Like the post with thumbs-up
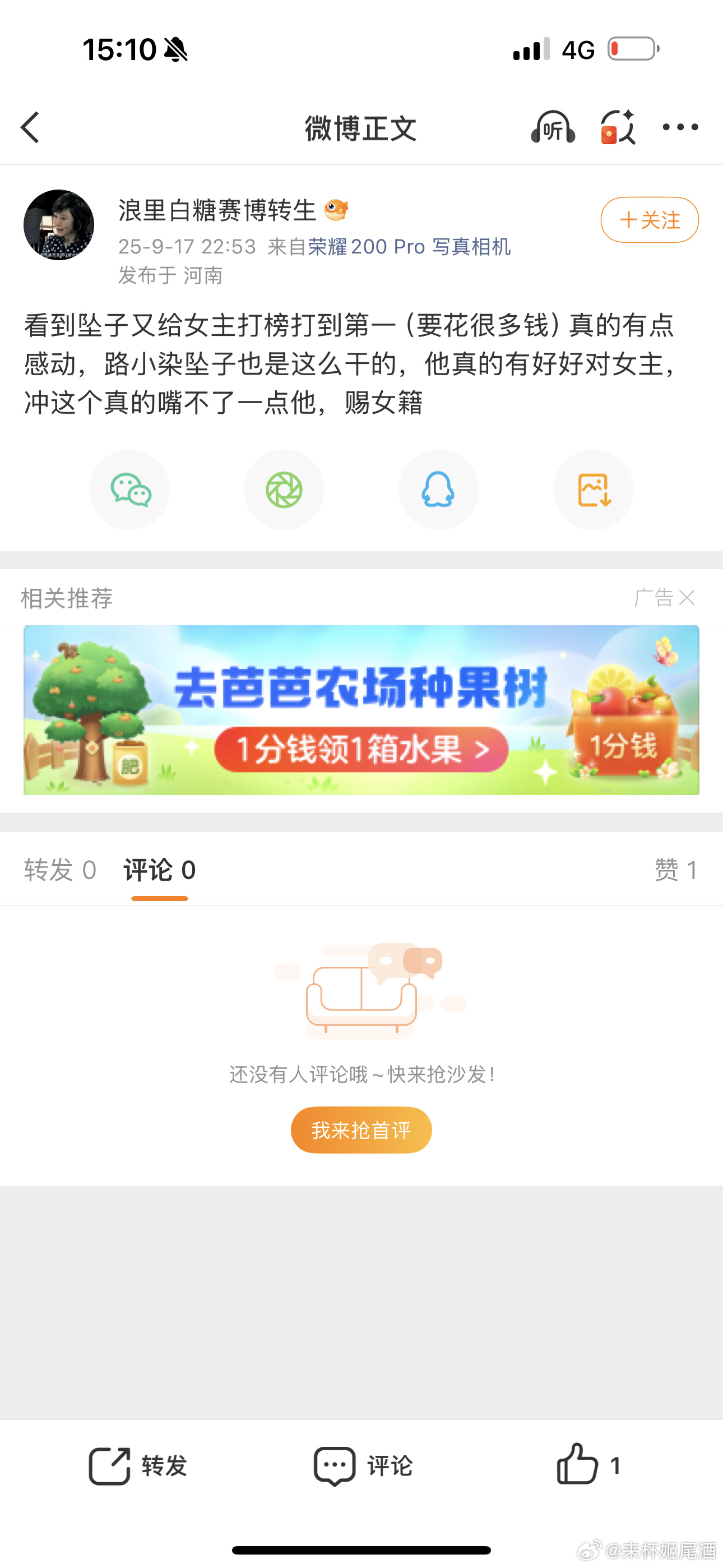This screenshot has height=1568, width=723. coord(587,1466)
